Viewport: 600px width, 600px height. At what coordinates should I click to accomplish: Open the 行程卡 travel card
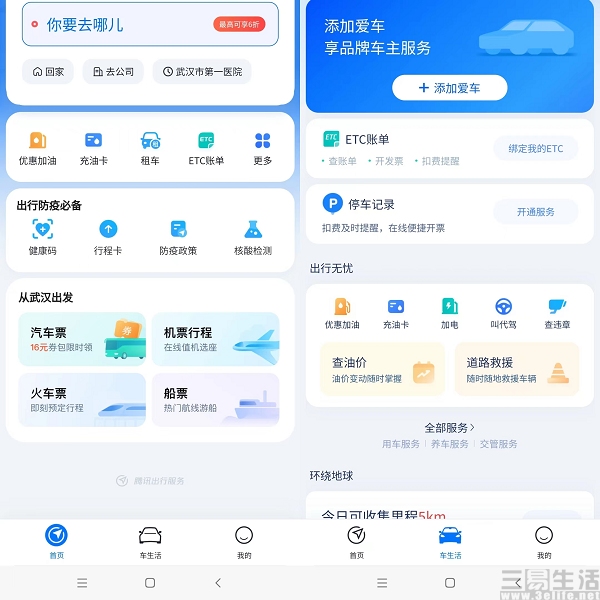108,238
